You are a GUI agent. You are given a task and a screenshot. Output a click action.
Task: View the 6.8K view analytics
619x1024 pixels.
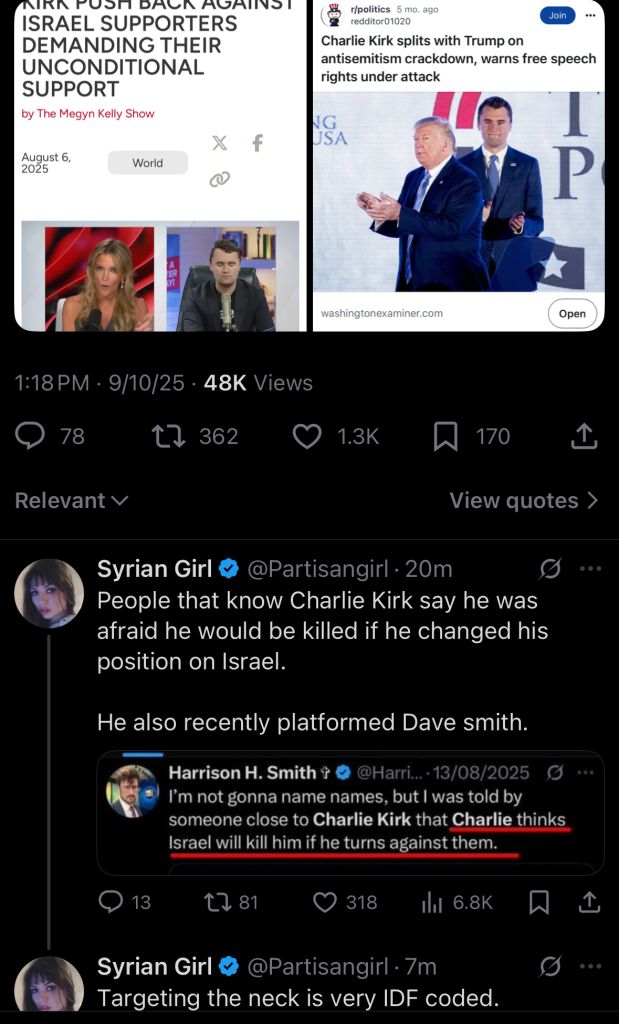[456, 902]
